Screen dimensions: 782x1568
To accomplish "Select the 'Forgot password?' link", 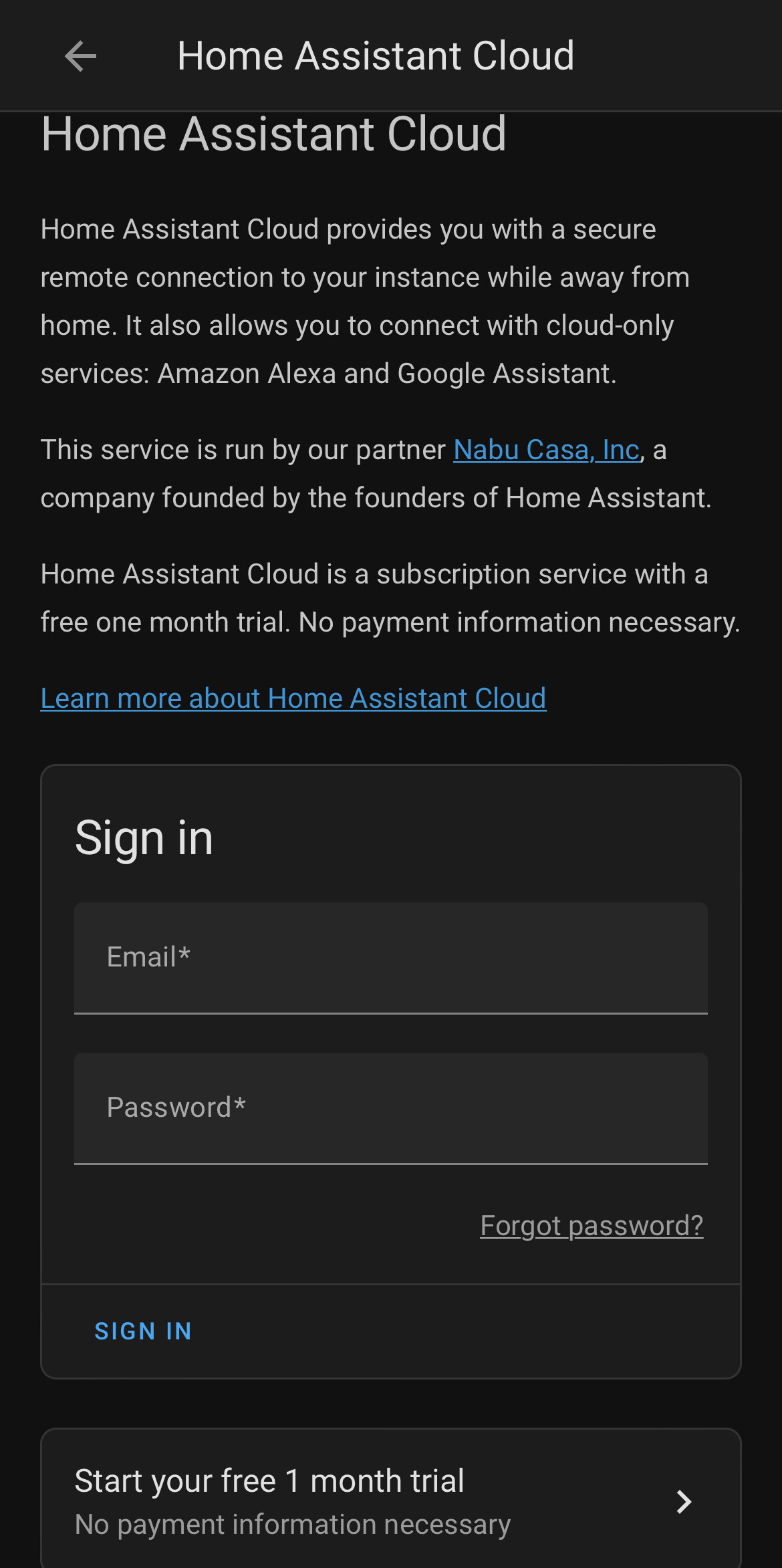I will [592, 1225].
